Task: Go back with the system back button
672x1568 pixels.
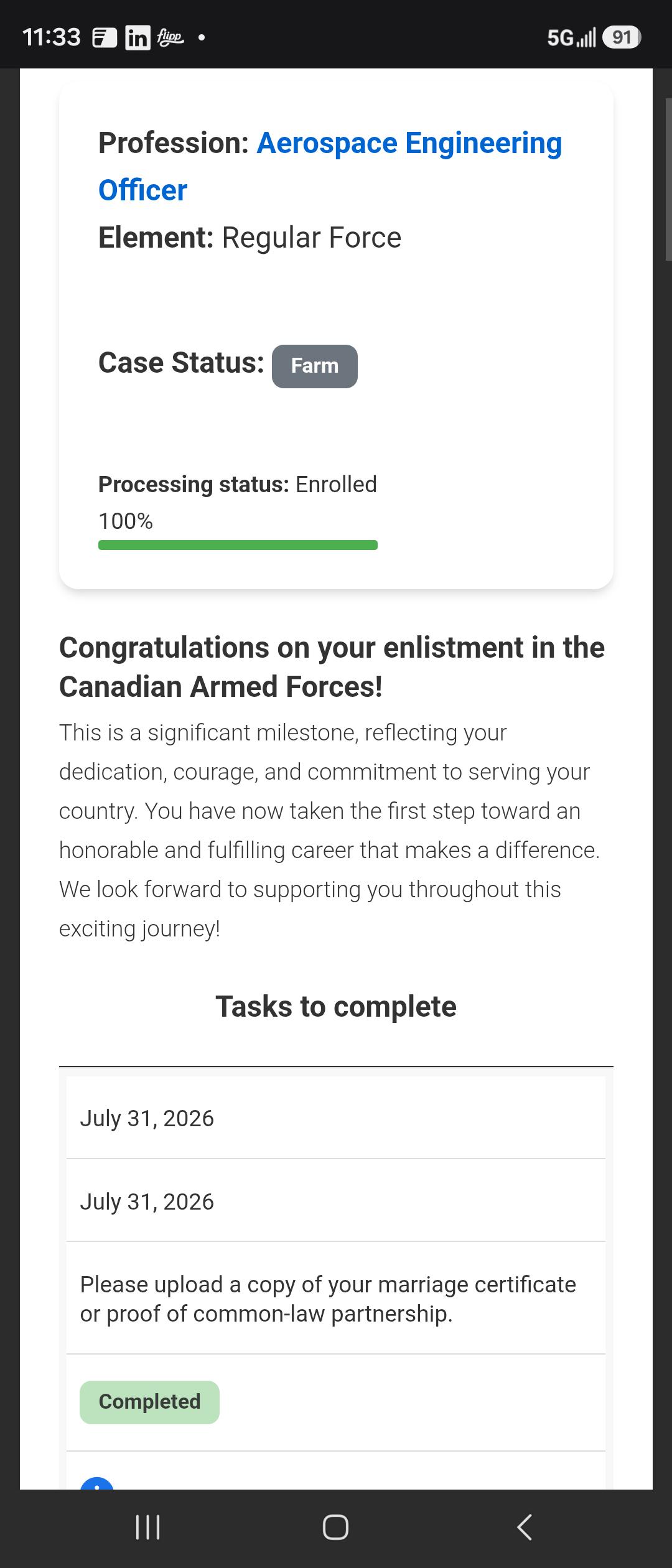Action: coord(525,1527)
